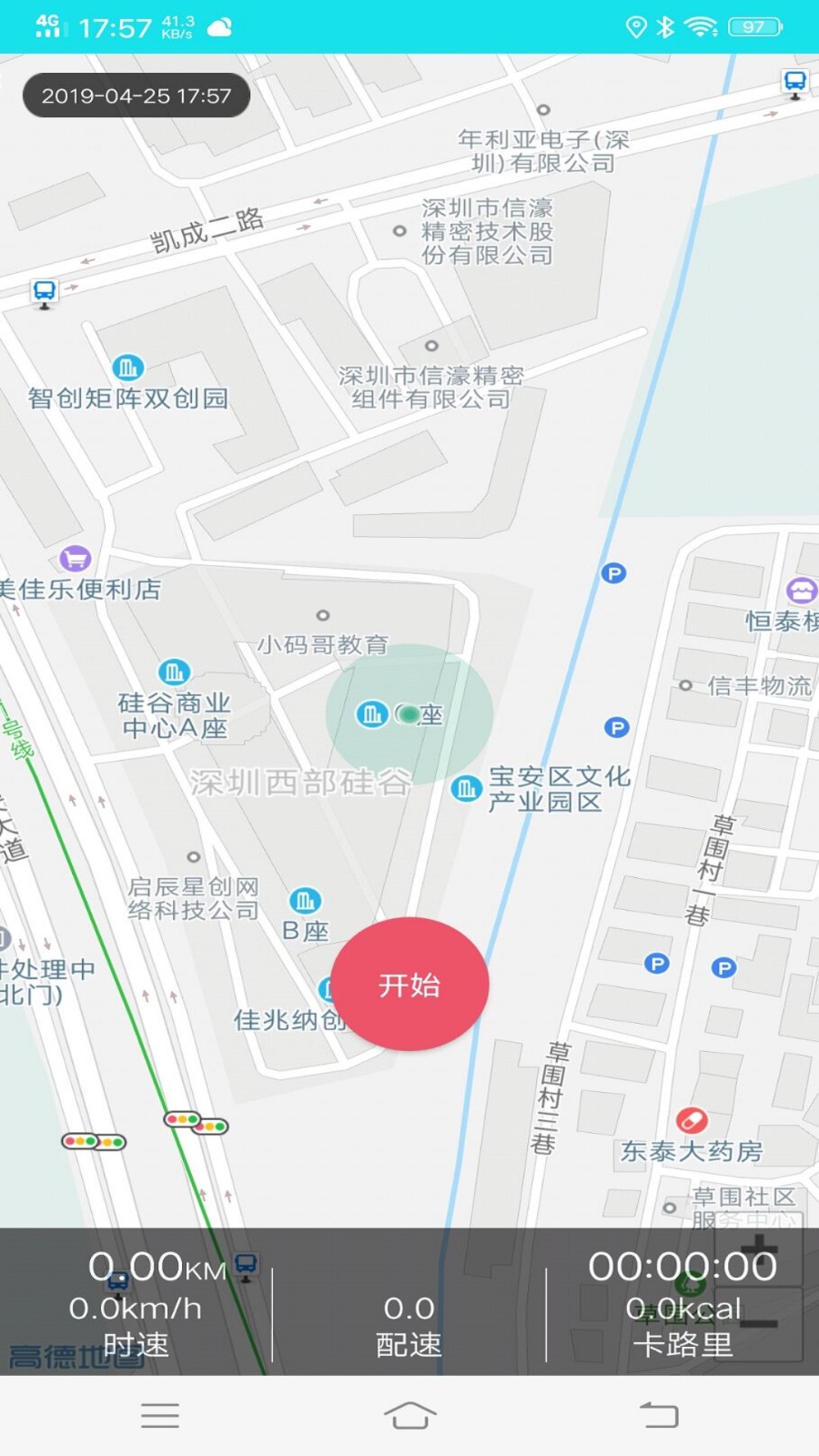This screenshot has height=1456, width=819.
Task: Open the menu with the hamburger icon
Action: pyautogui.click(x=159, y=1415)
